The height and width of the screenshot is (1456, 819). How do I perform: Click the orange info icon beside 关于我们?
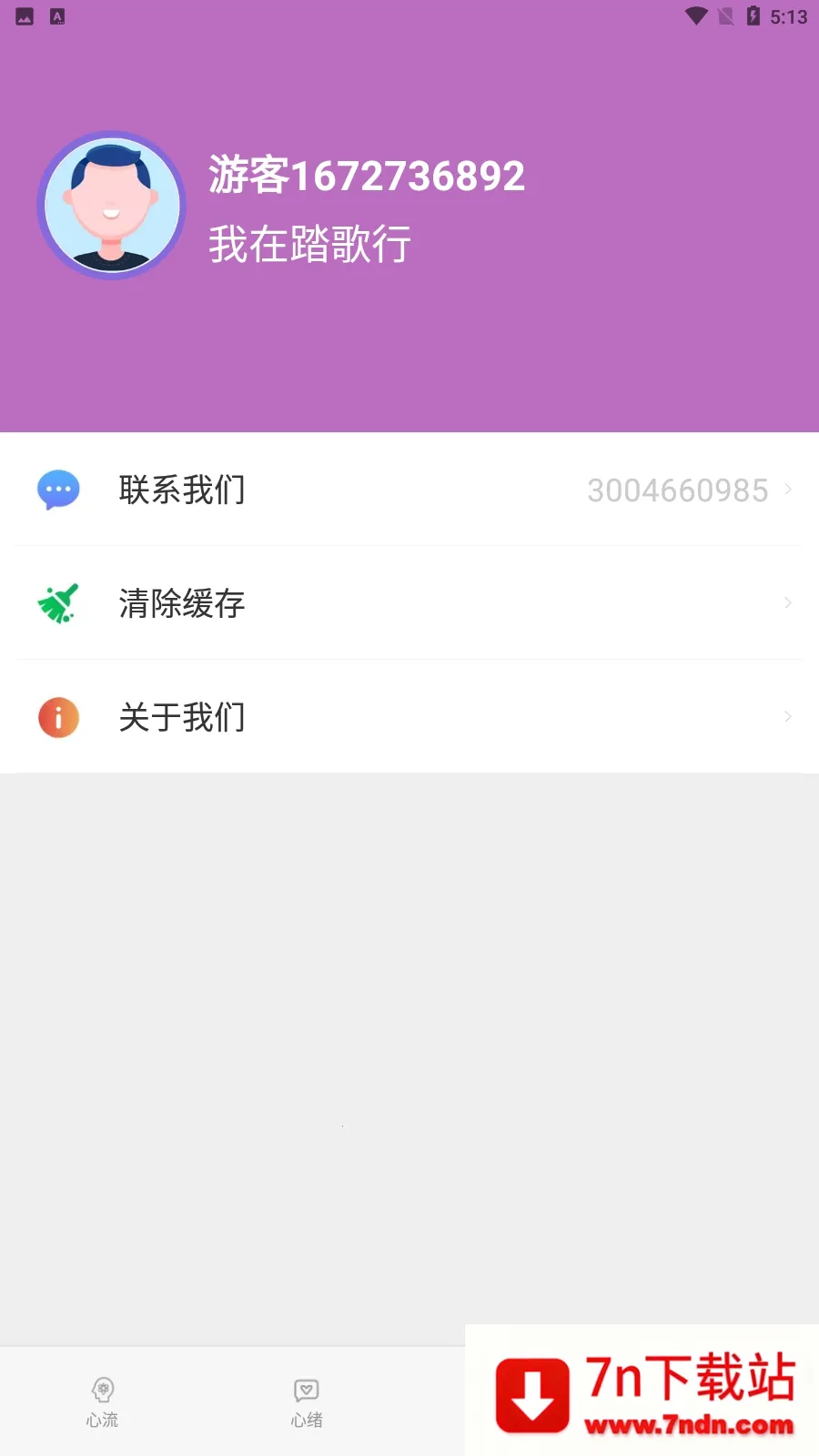[x=57, y=717]
